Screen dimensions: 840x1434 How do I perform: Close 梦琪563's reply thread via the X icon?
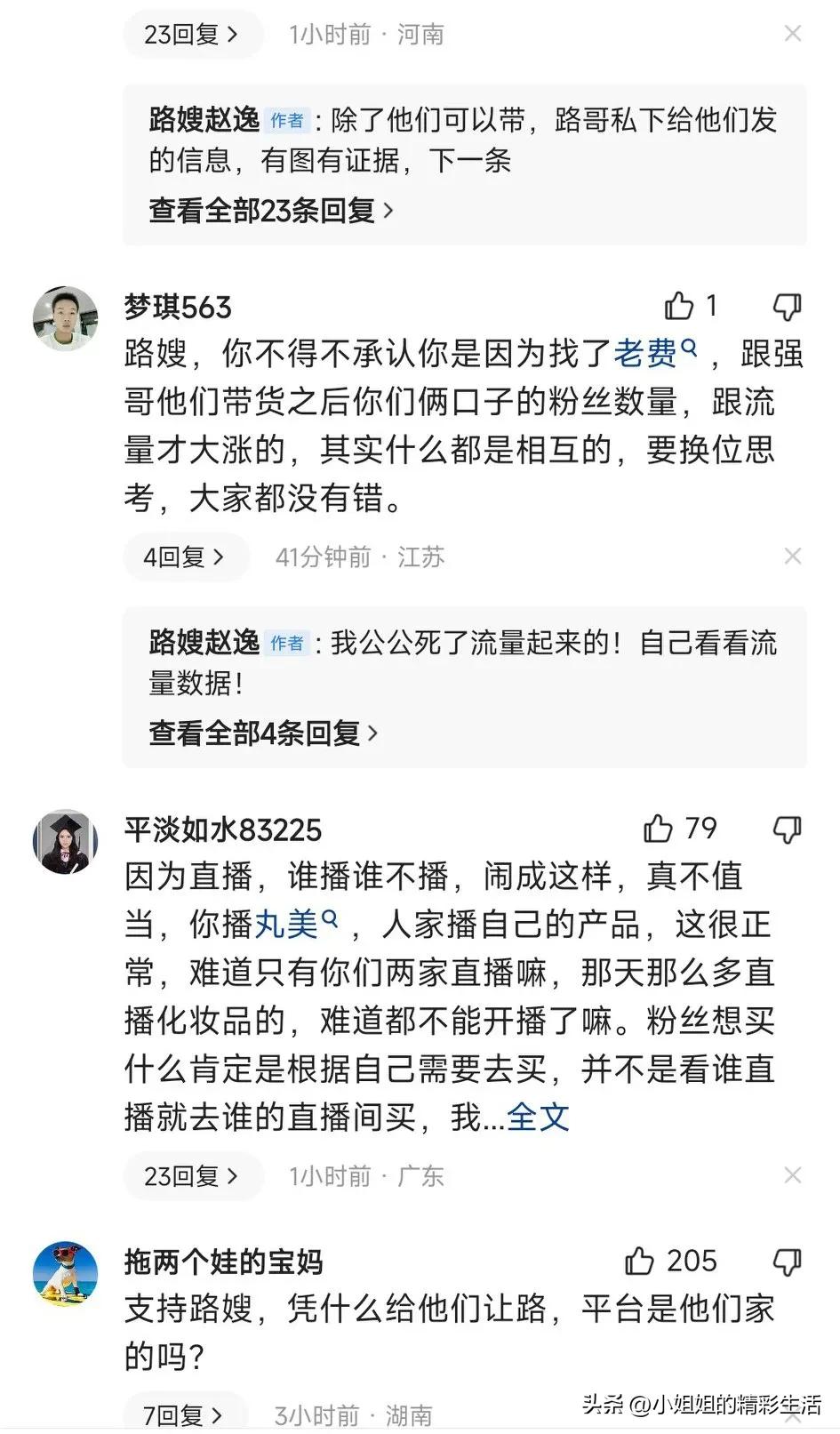[792, 556]
